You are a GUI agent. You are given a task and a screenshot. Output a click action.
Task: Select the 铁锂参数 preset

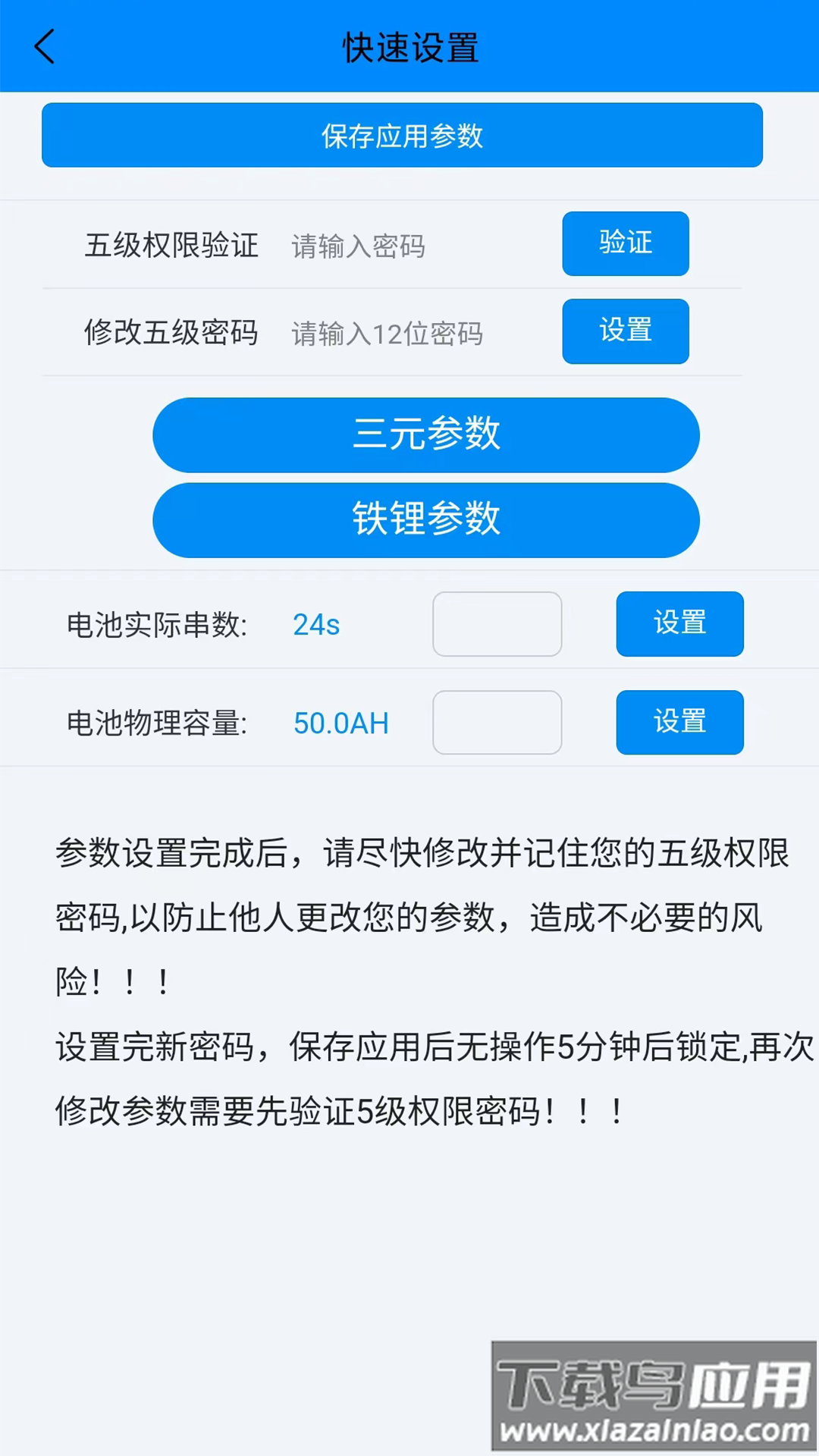[425, 520]
